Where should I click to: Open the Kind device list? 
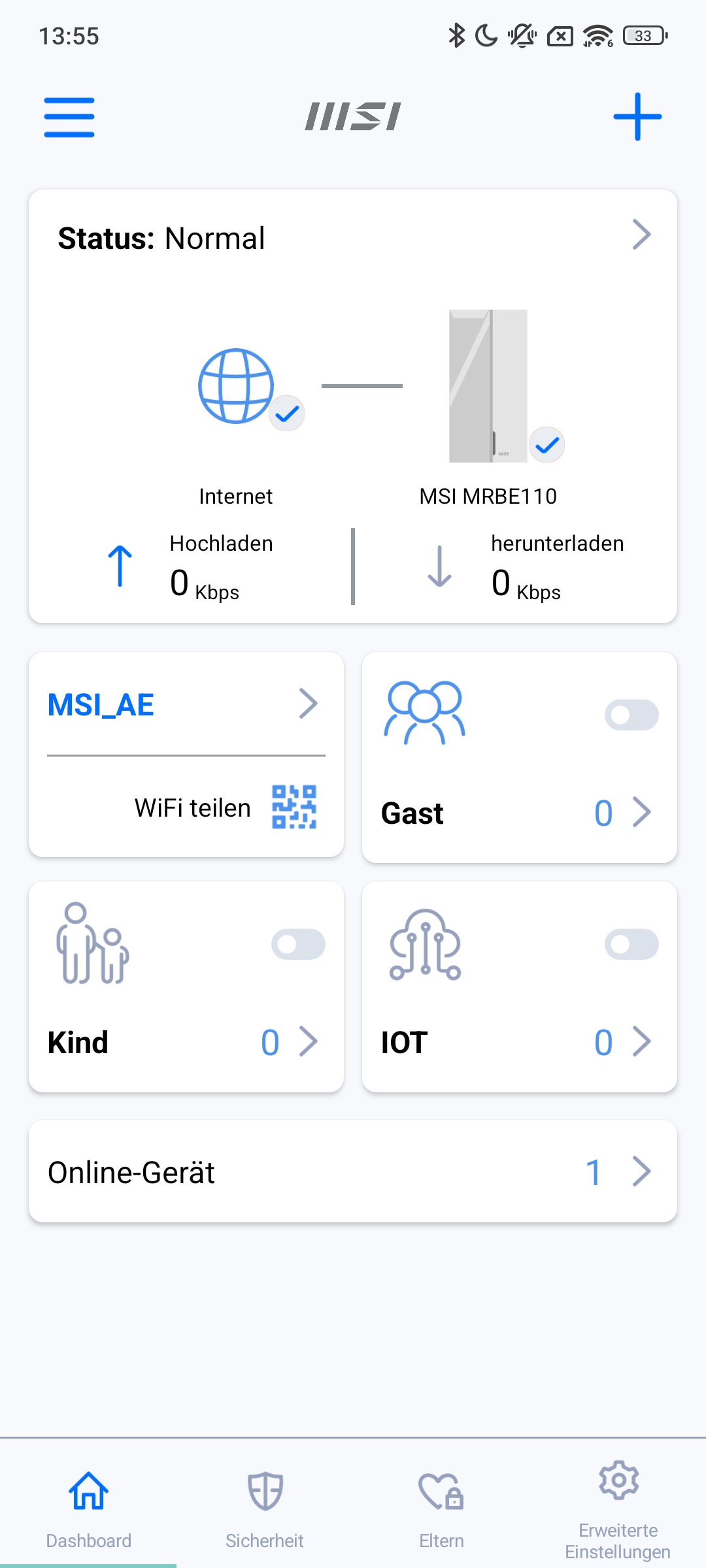click(307, 1041)
